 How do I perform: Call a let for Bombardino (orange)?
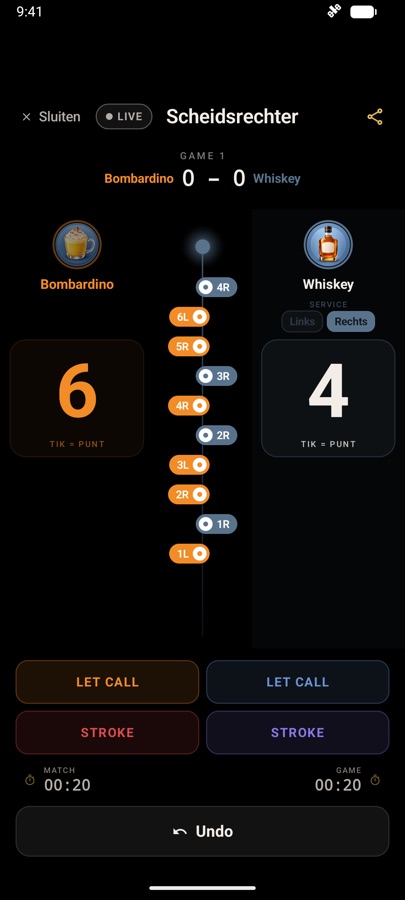point(107,682)
